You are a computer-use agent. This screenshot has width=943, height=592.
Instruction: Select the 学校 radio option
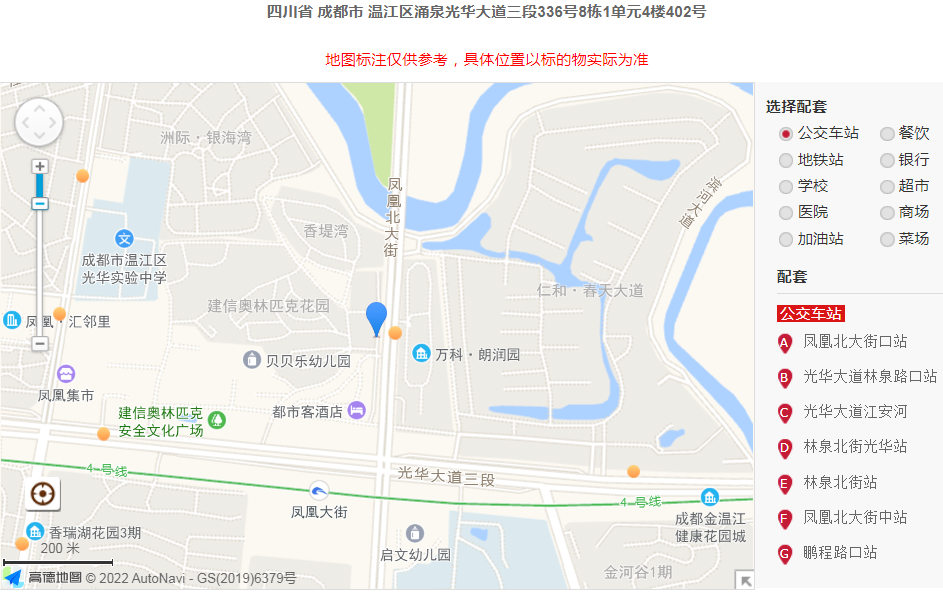786,186
